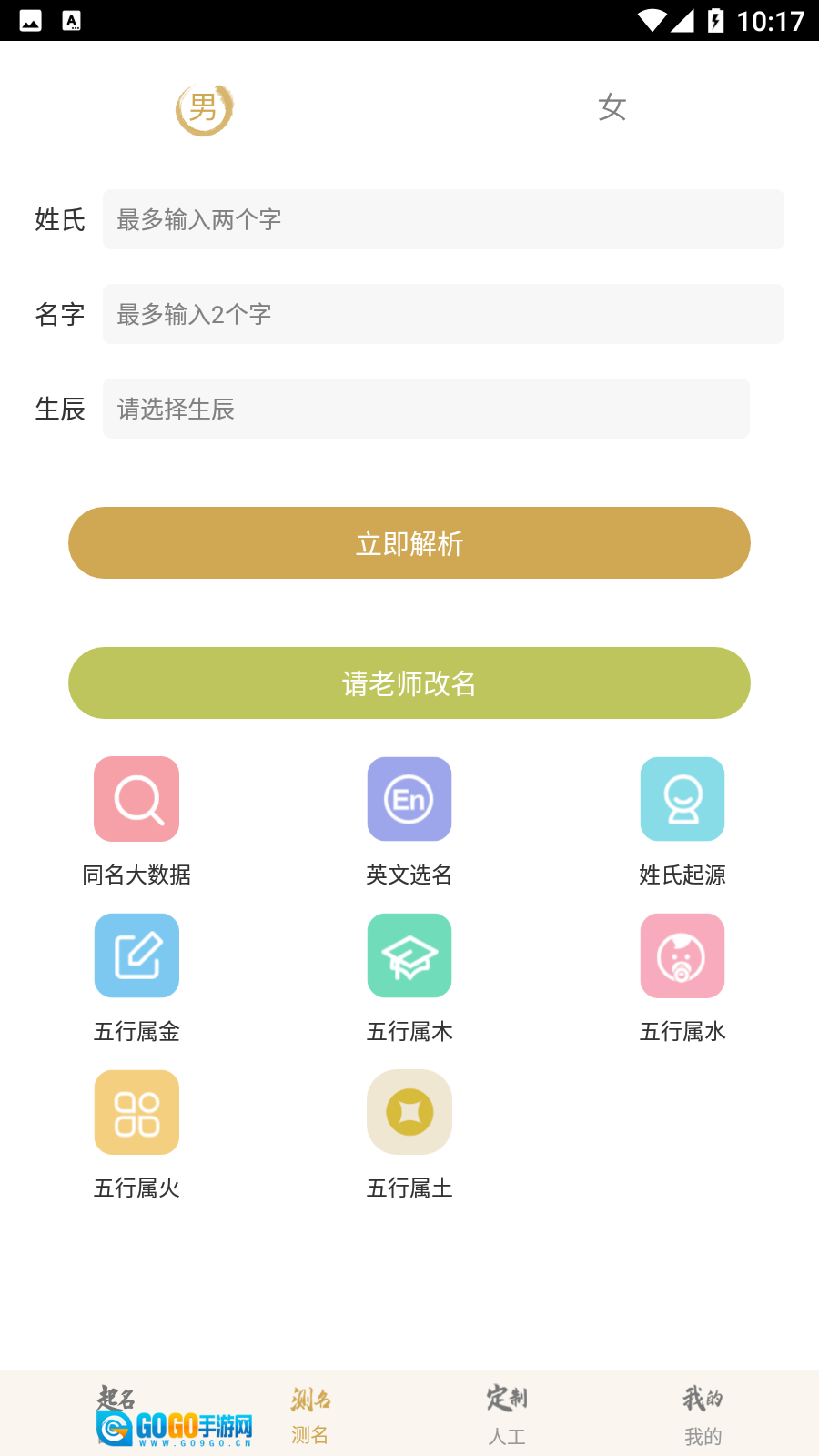
Task: Open 五行属火
Action: point(136,1113)
